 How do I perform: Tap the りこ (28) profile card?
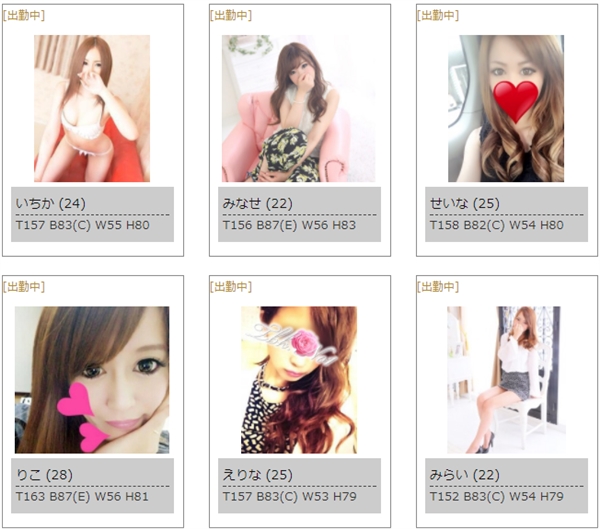[x=92, y=380]
